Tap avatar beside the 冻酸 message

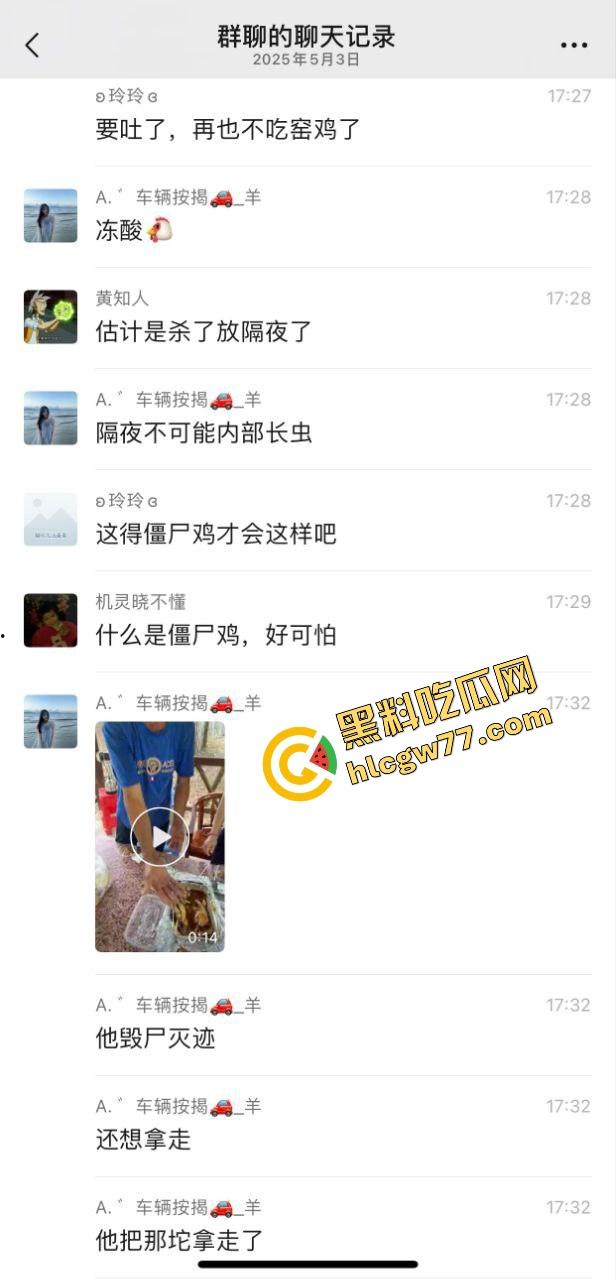coord(50,216)
